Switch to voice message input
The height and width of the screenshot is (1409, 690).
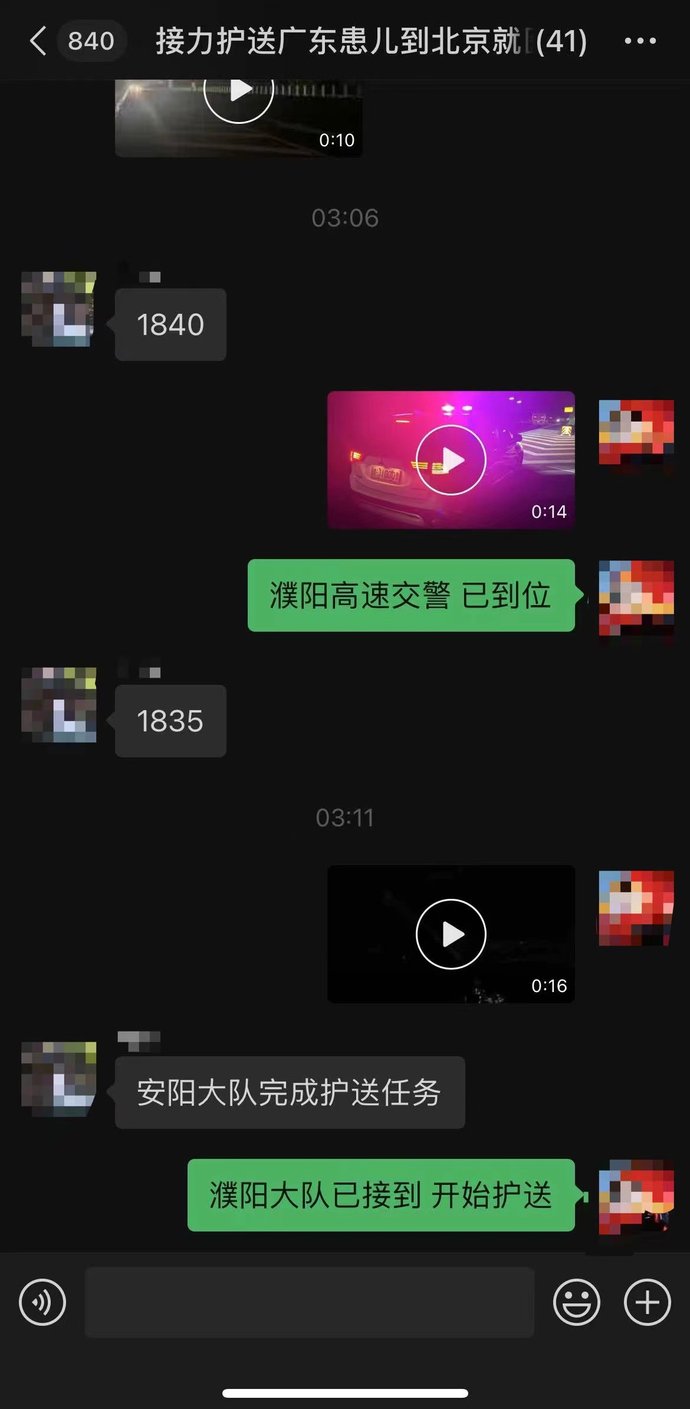point(42,1302)
